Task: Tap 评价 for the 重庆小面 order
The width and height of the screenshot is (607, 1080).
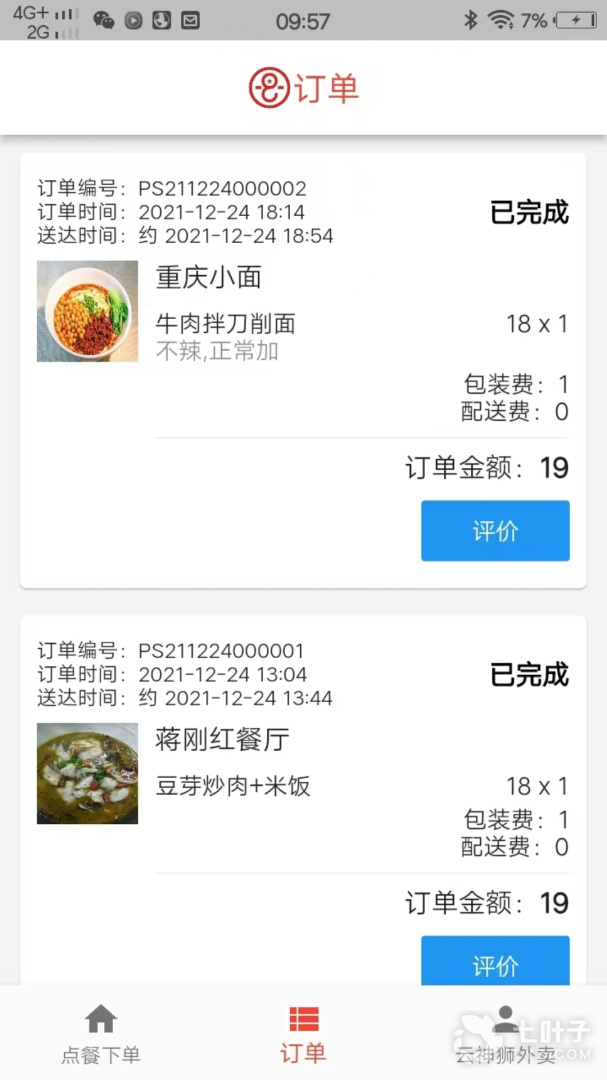Action: point(495,531)
